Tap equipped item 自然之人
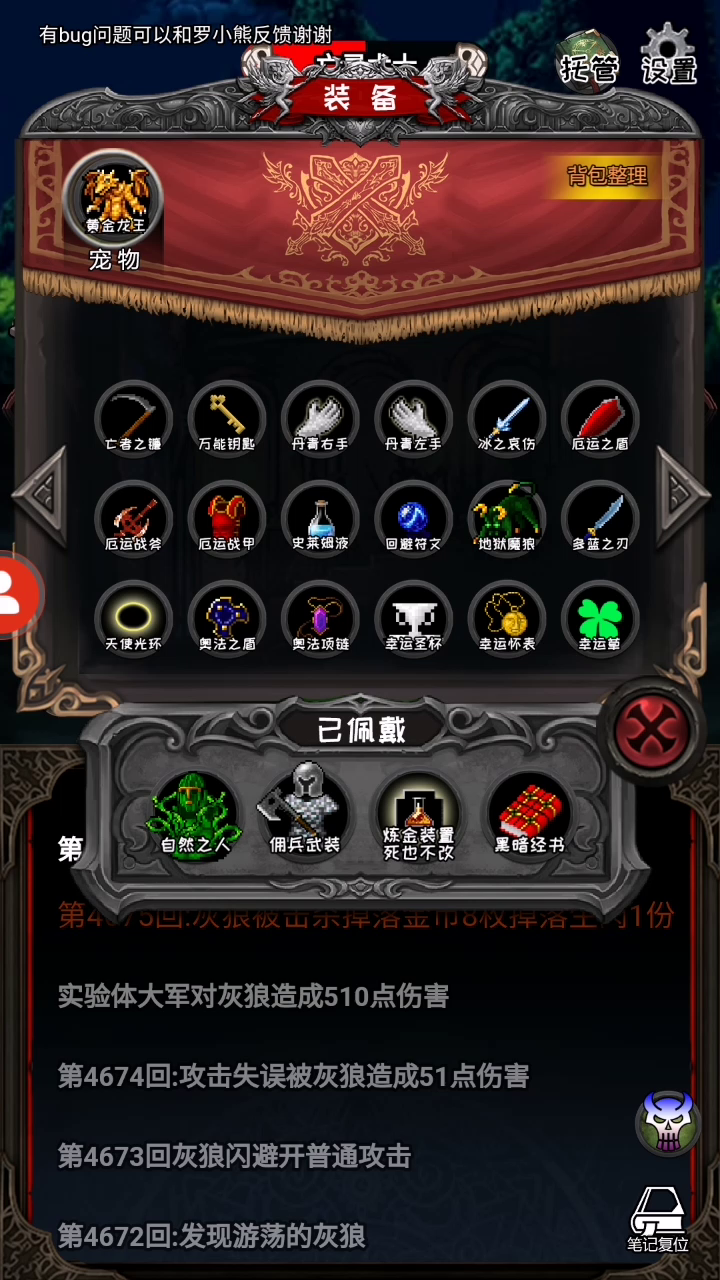The height and width of the screenshot is (1280, 720). coord(195,815)
